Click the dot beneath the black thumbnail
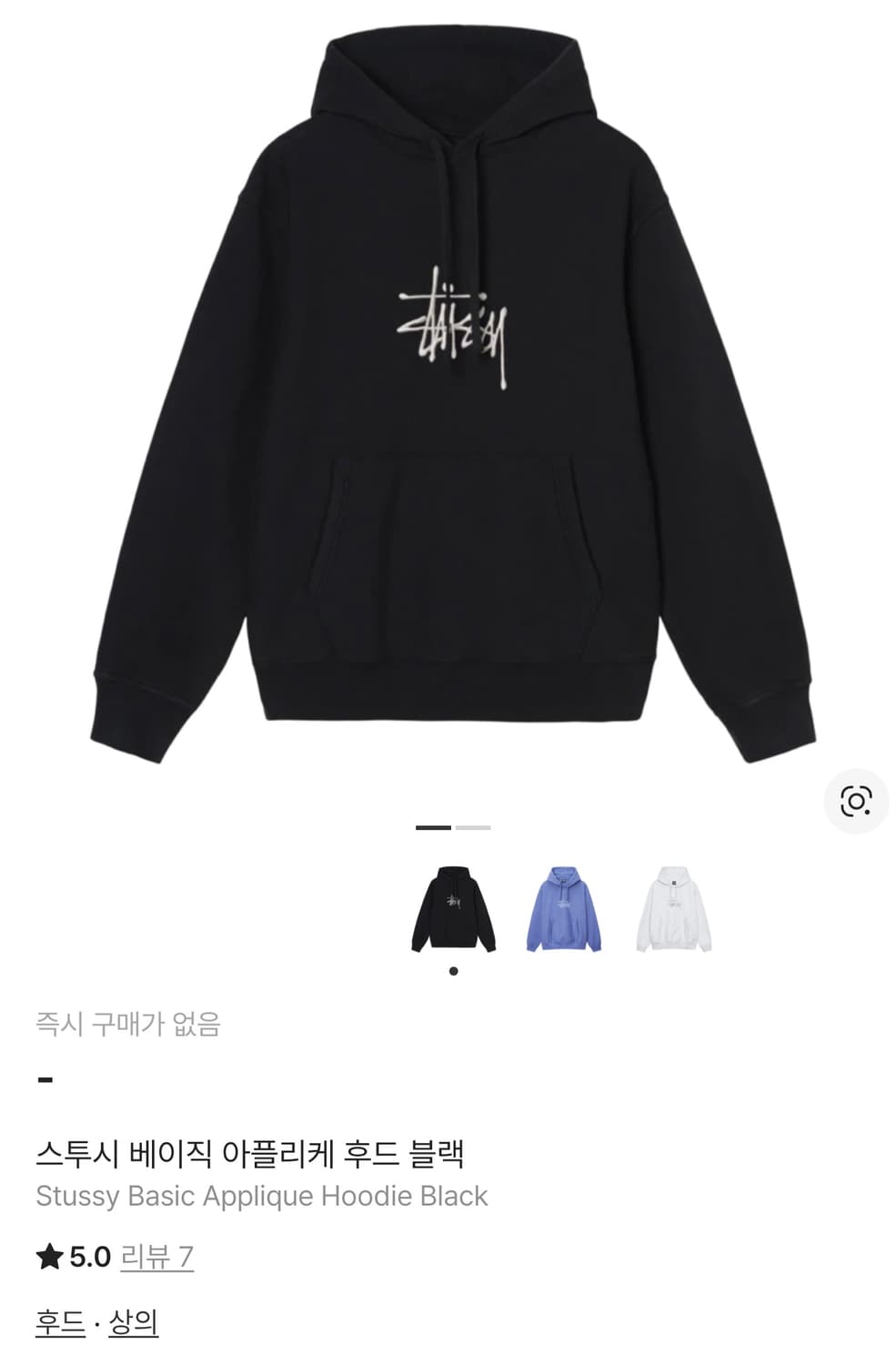Viewport: 896px width, 1365px height. coord(452,972)
